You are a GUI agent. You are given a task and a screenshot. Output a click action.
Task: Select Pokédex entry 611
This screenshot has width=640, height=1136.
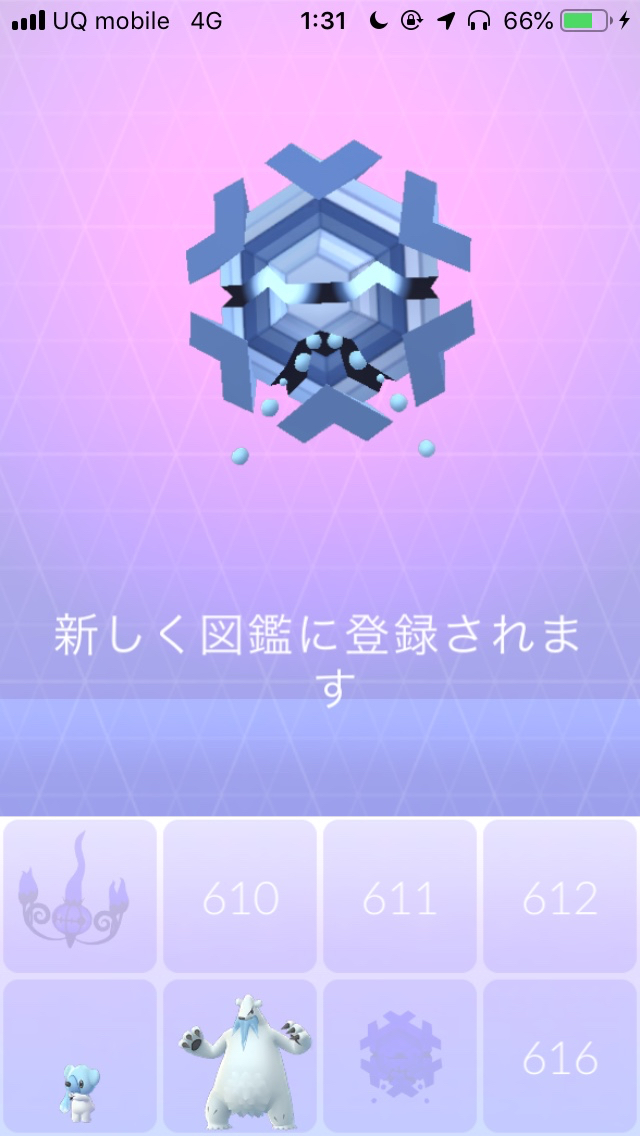[400, 896]
